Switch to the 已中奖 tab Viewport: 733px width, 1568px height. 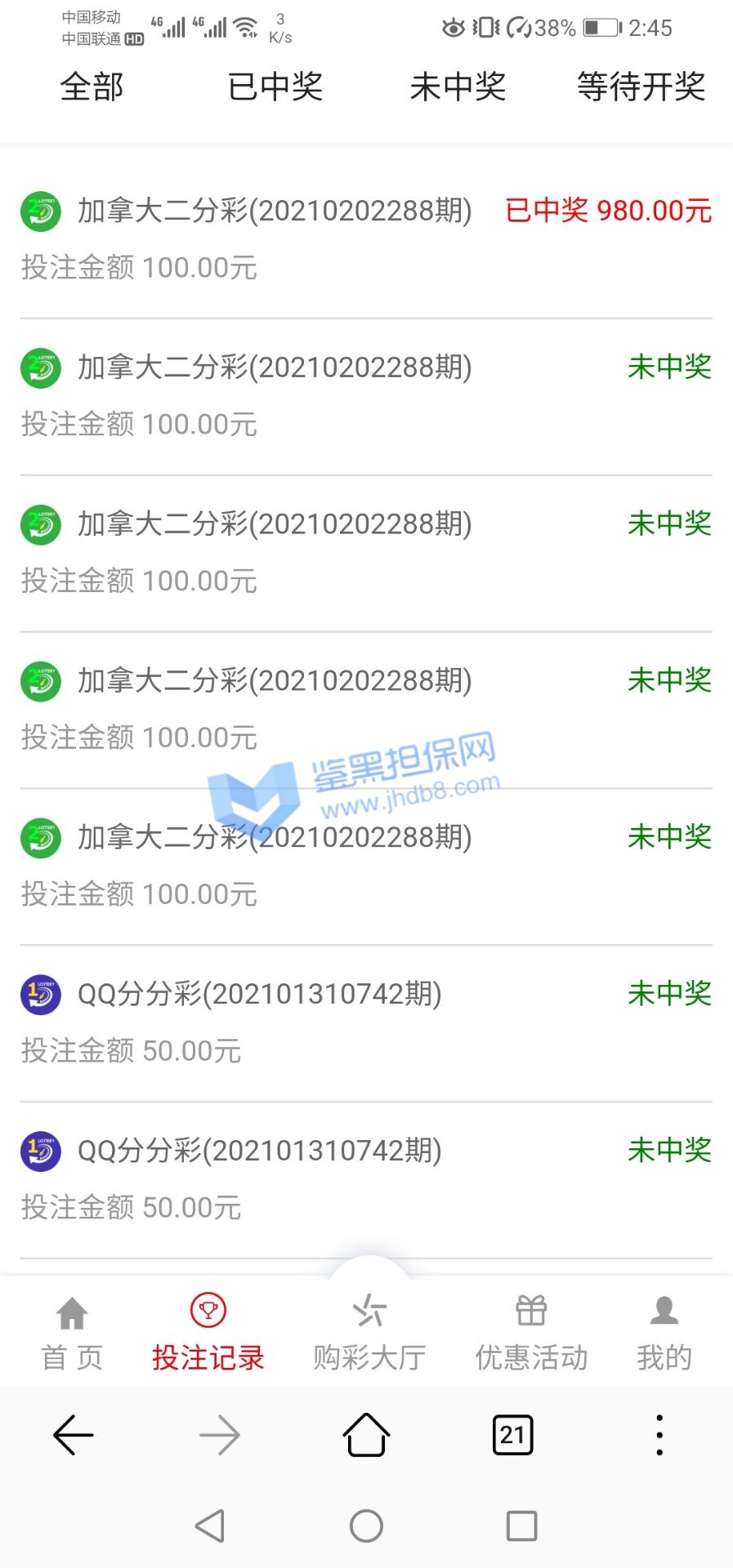click(x=275, y=87)
